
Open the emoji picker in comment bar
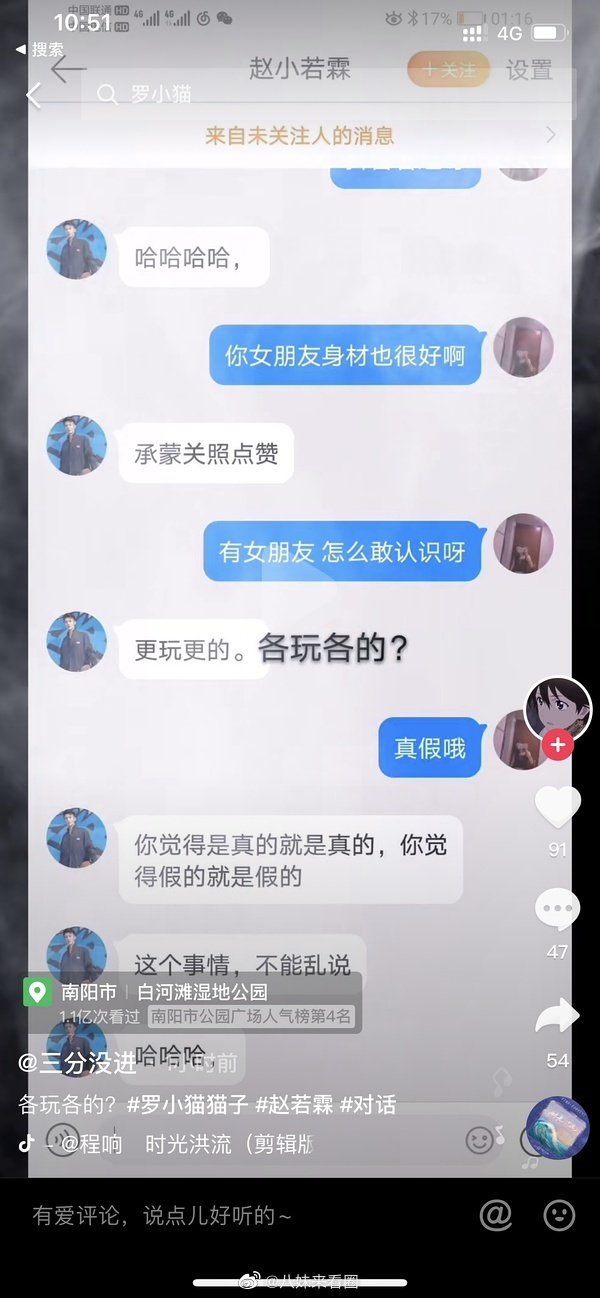[559, 1216]
